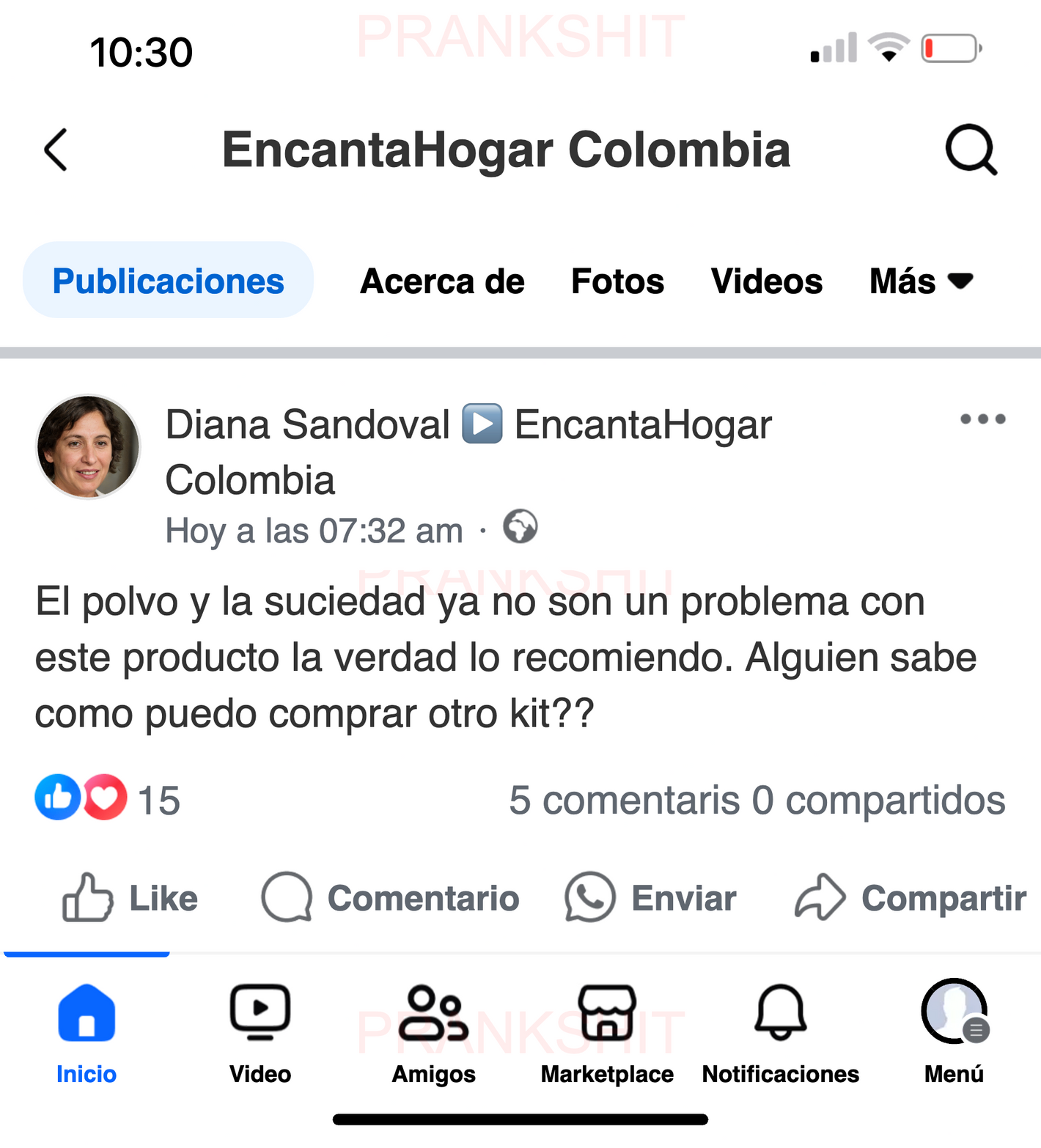Go back using the top-left arrow
Image resolution: width=1041 pixels, height=1148 pixels.
tap(56, 150)
